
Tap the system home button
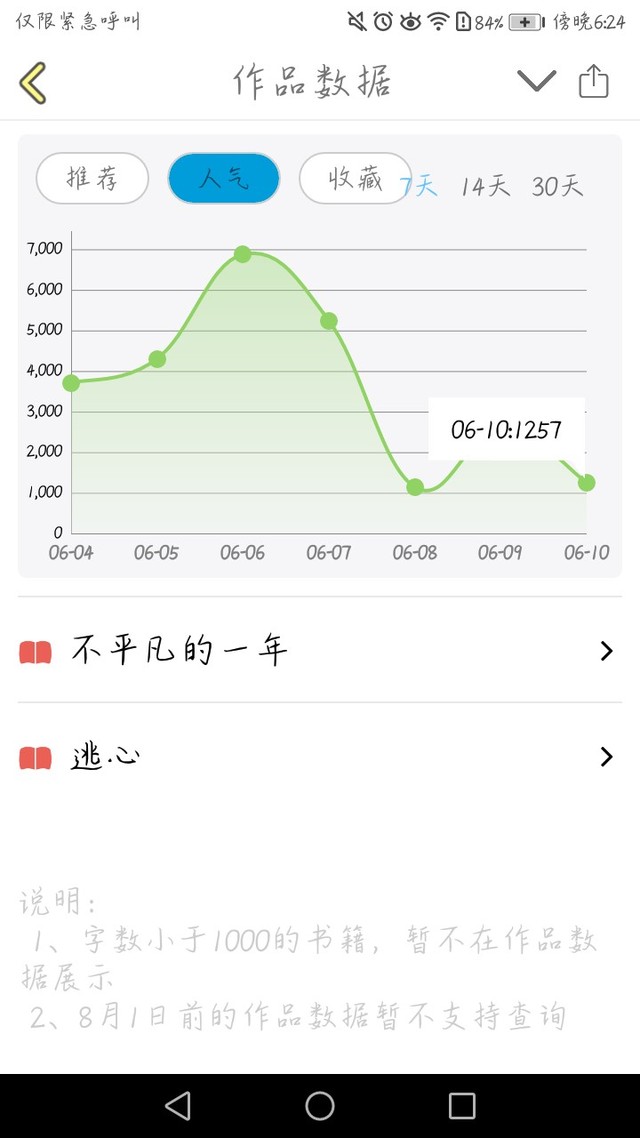point(320,1106)
